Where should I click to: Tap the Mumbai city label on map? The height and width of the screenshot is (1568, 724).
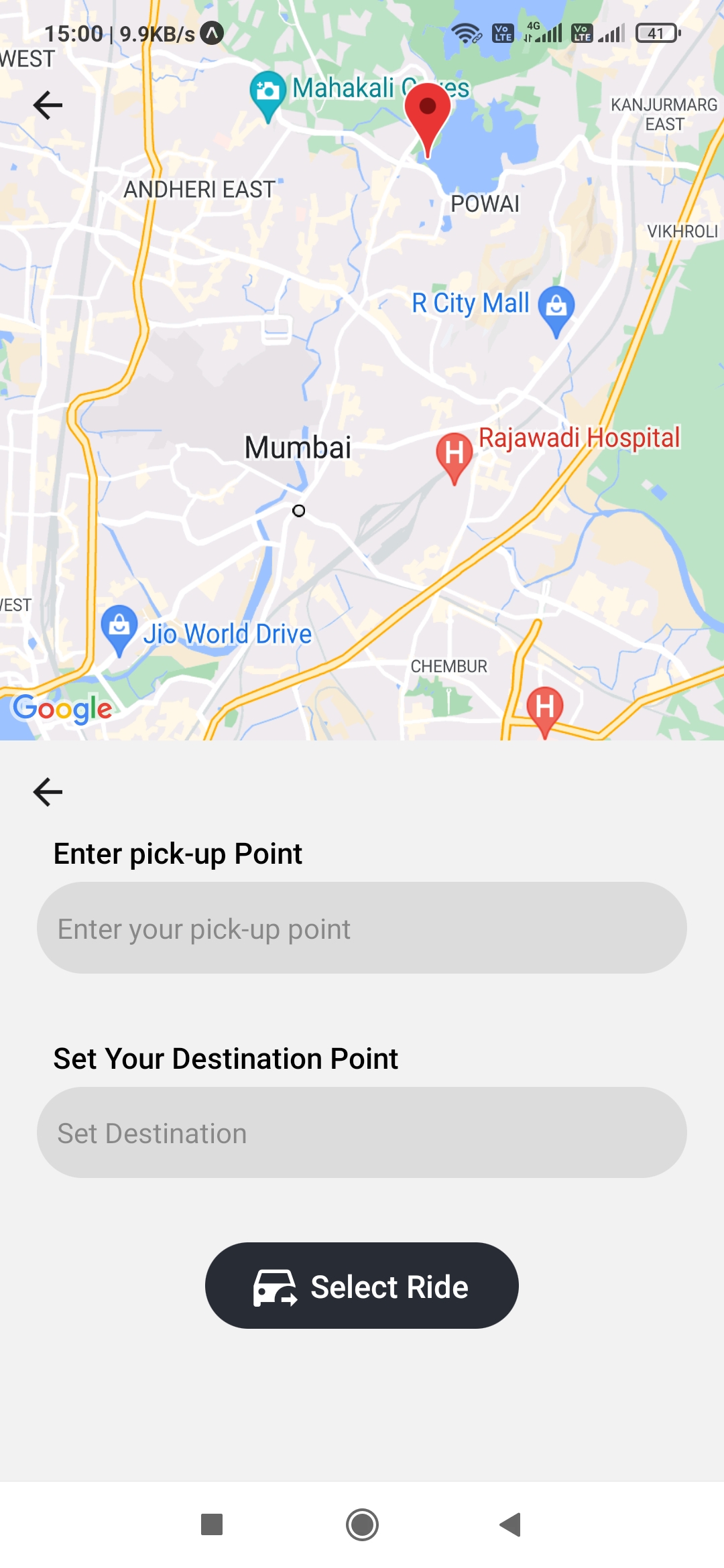(x=299, y=447)
